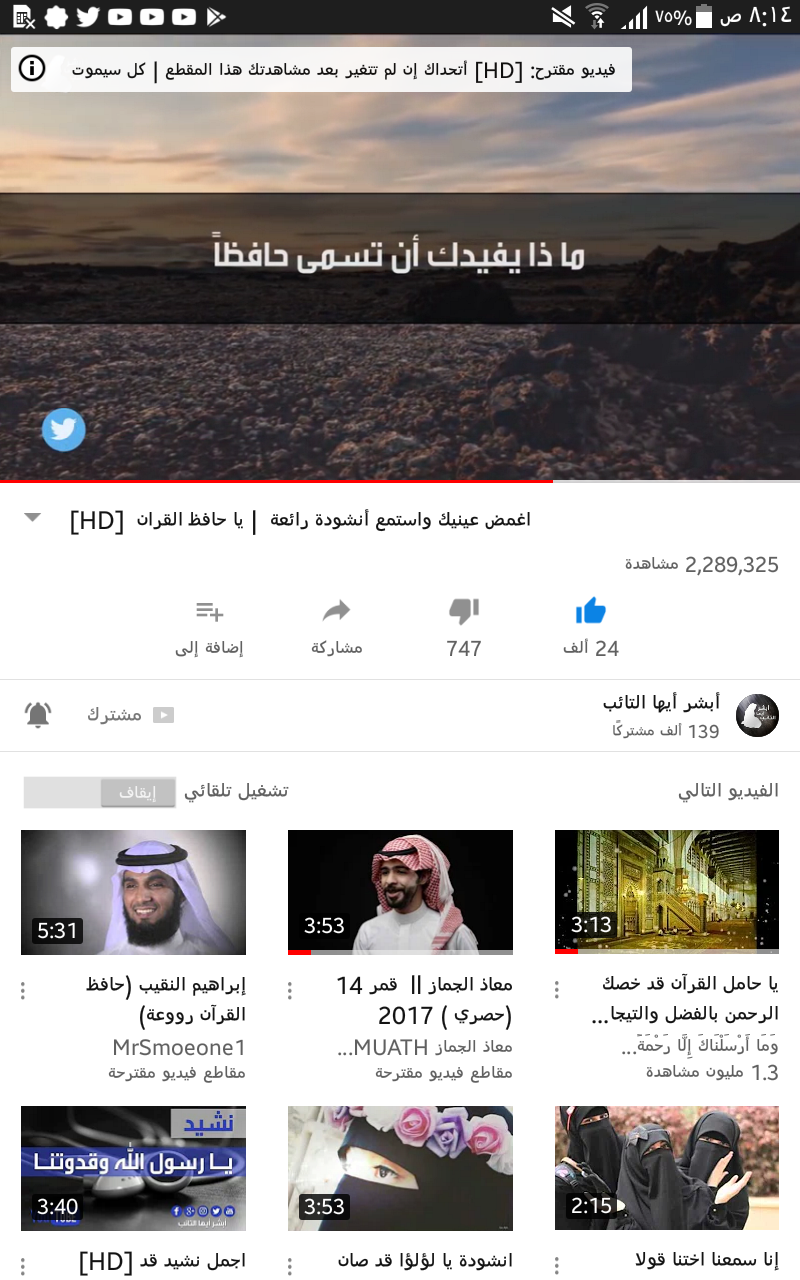The width and height of the screenshot is (800, 1280).
Task: Open options menu for معاذ الجماز video
Action: pyautogui.click(x=290, y=990)
